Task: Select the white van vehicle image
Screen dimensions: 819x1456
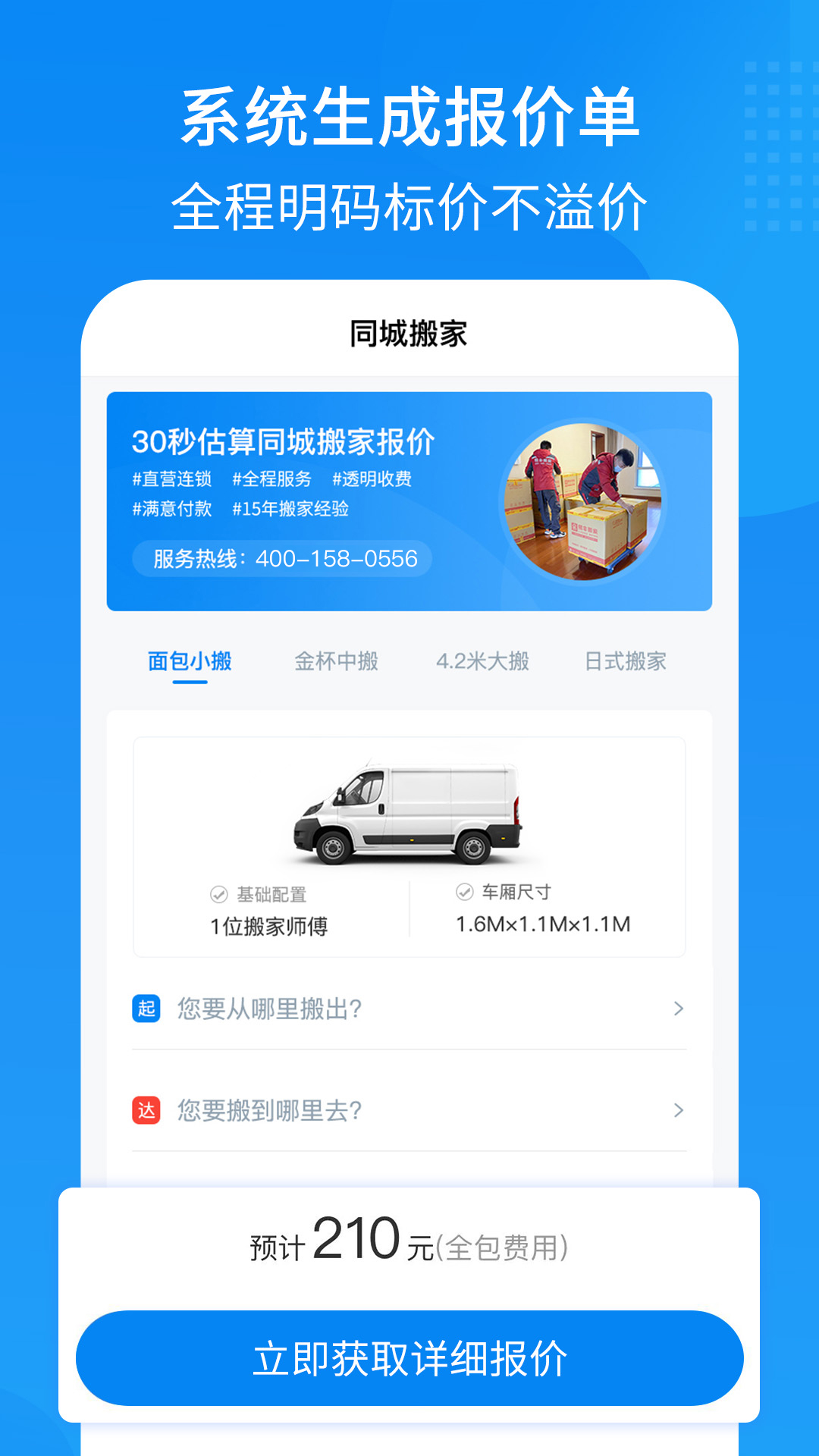Action: coord(409,808)
